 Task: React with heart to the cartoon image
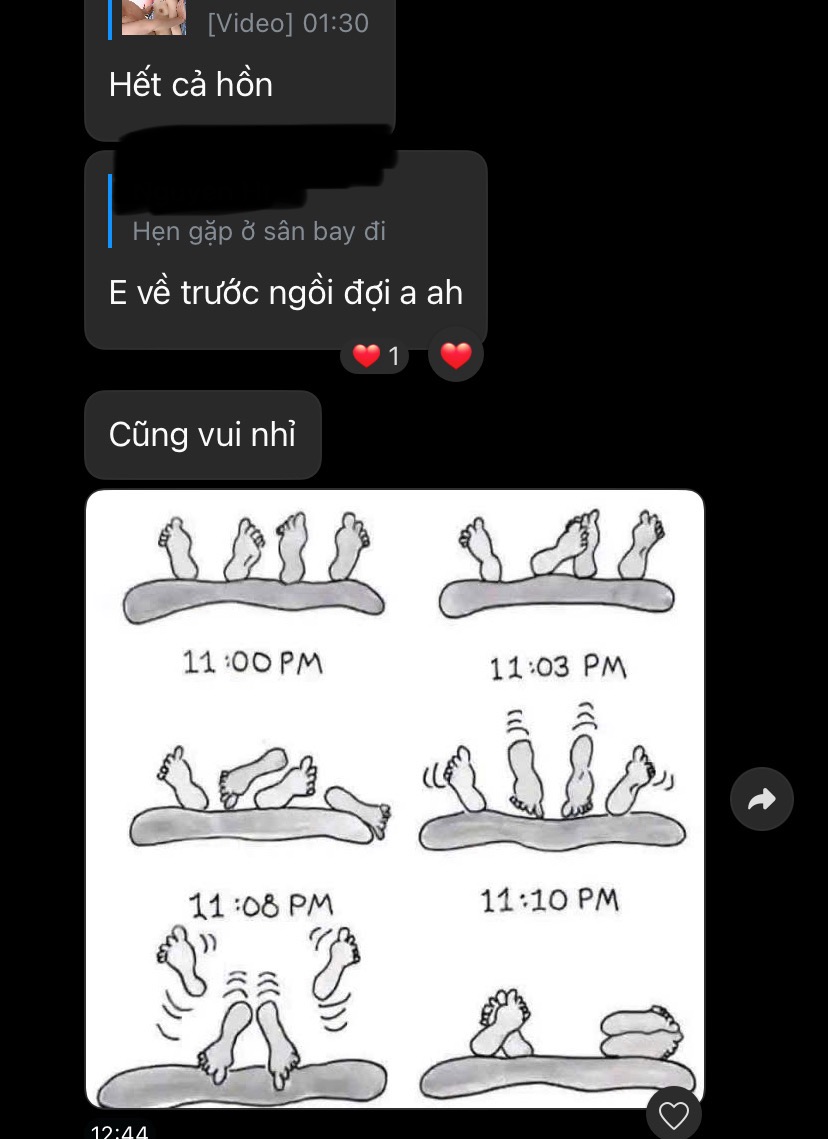tap(673, 1115)
